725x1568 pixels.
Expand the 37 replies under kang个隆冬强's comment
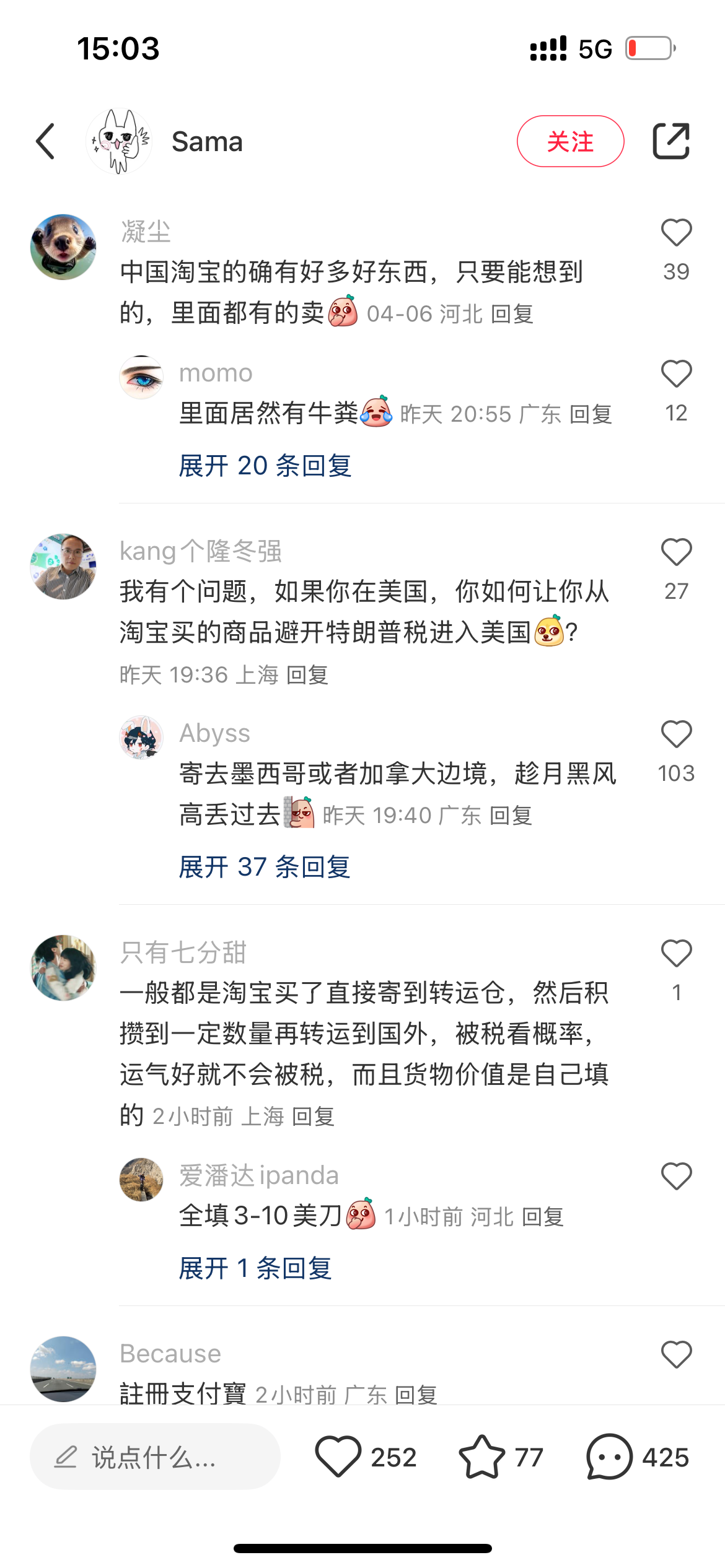(265, 867)
